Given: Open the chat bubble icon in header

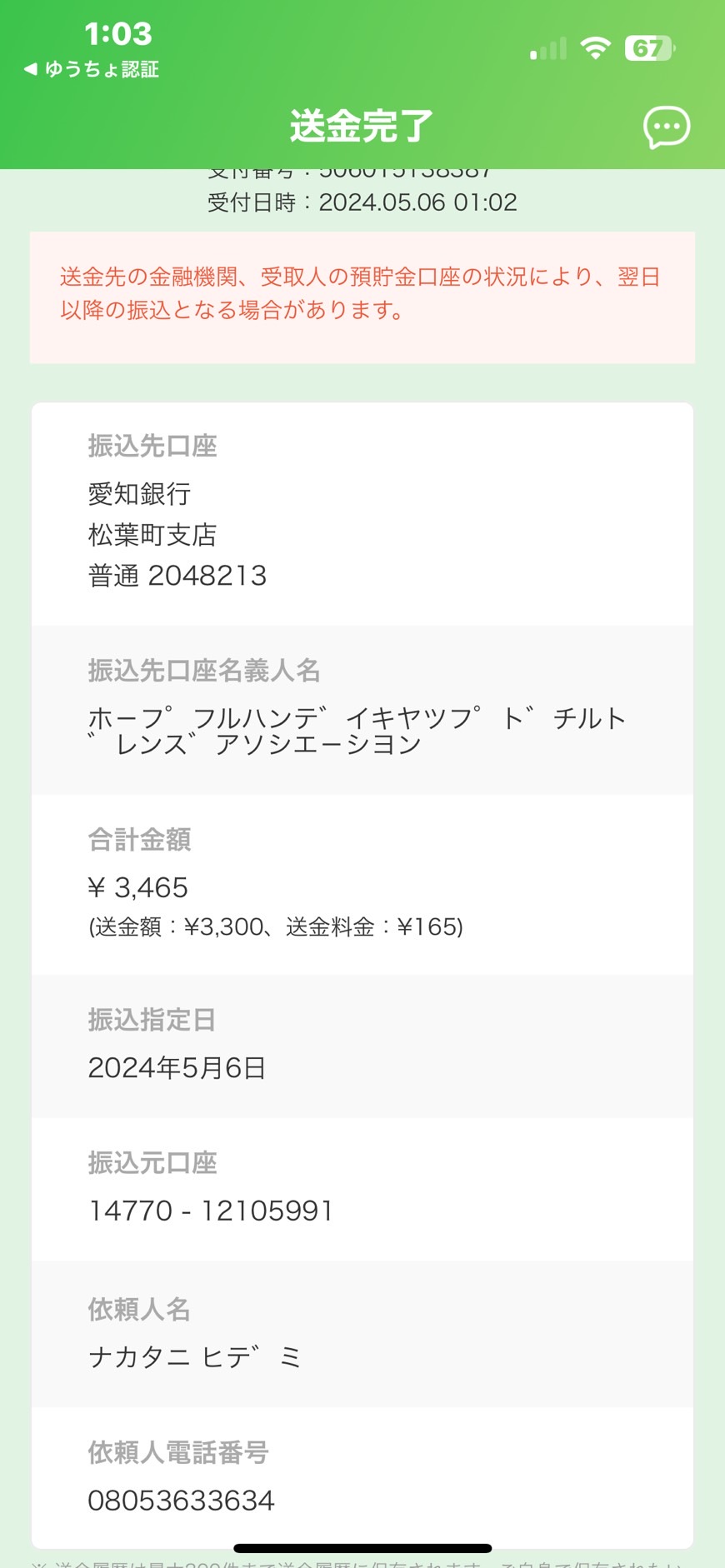Looking at the screenshot, I should tap(667, 127).
